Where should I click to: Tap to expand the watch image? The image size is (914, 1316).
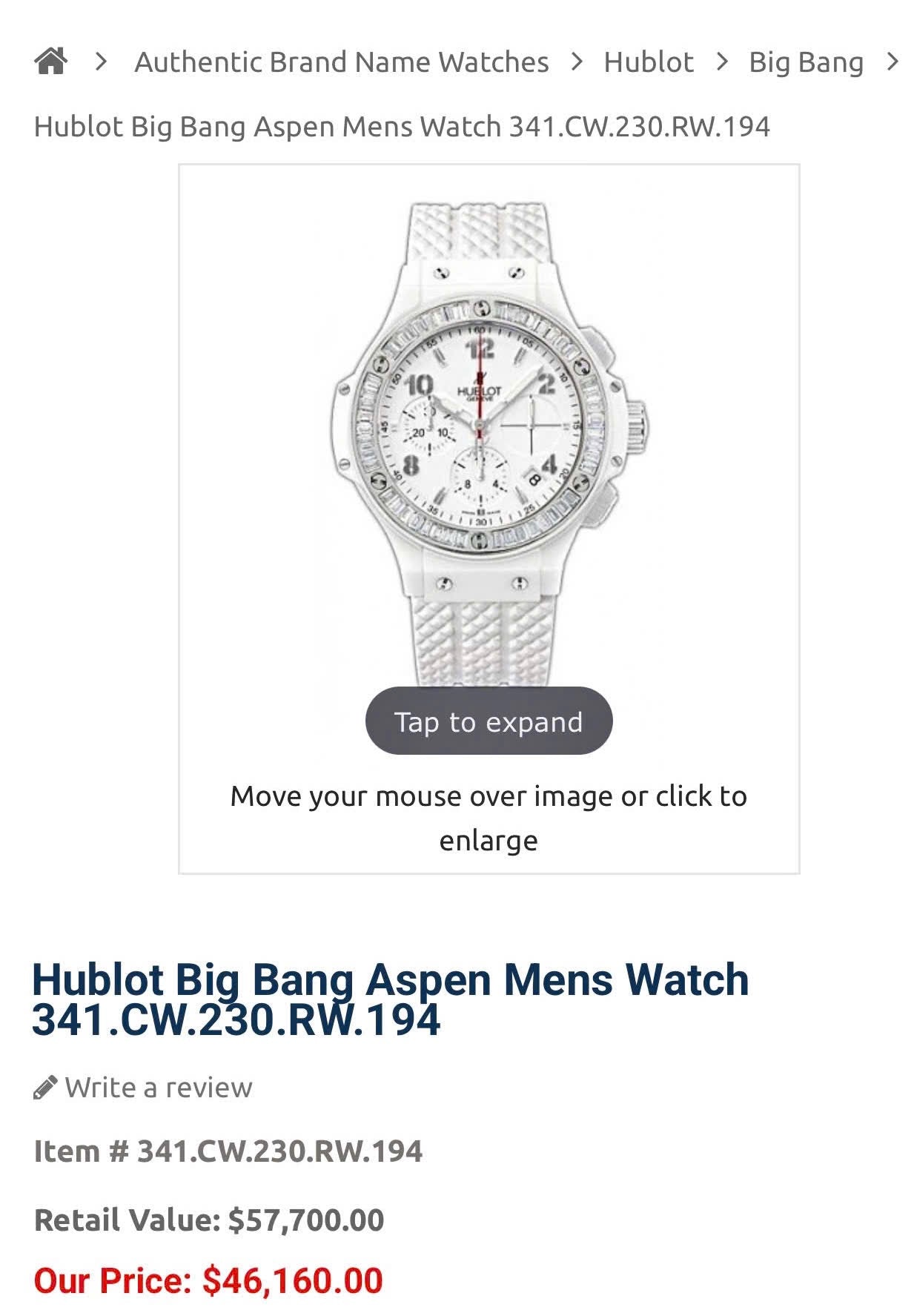[489, 721]
